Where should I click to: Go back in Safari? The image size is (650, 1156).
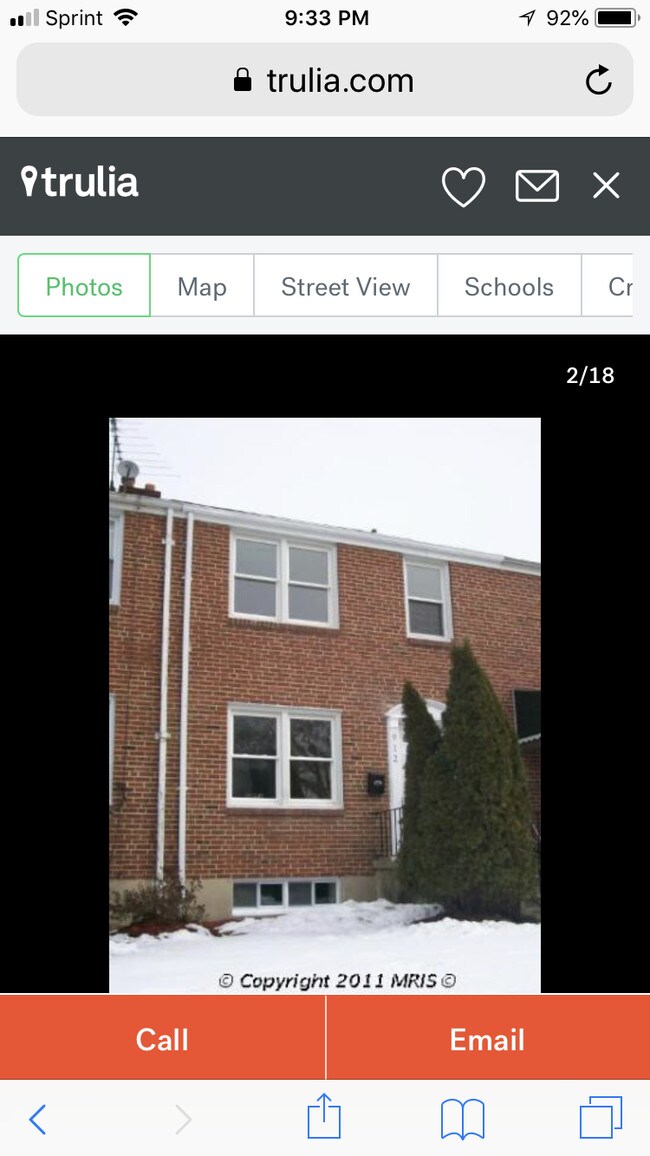[38, 1119]
